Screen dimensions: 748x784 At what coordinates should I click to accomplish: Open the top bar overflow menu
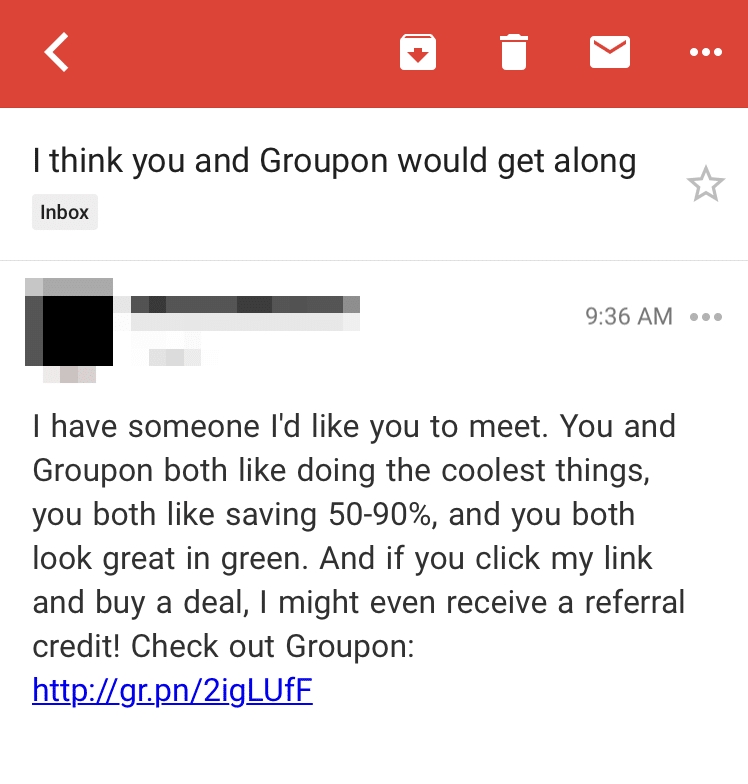coord(705,52)
